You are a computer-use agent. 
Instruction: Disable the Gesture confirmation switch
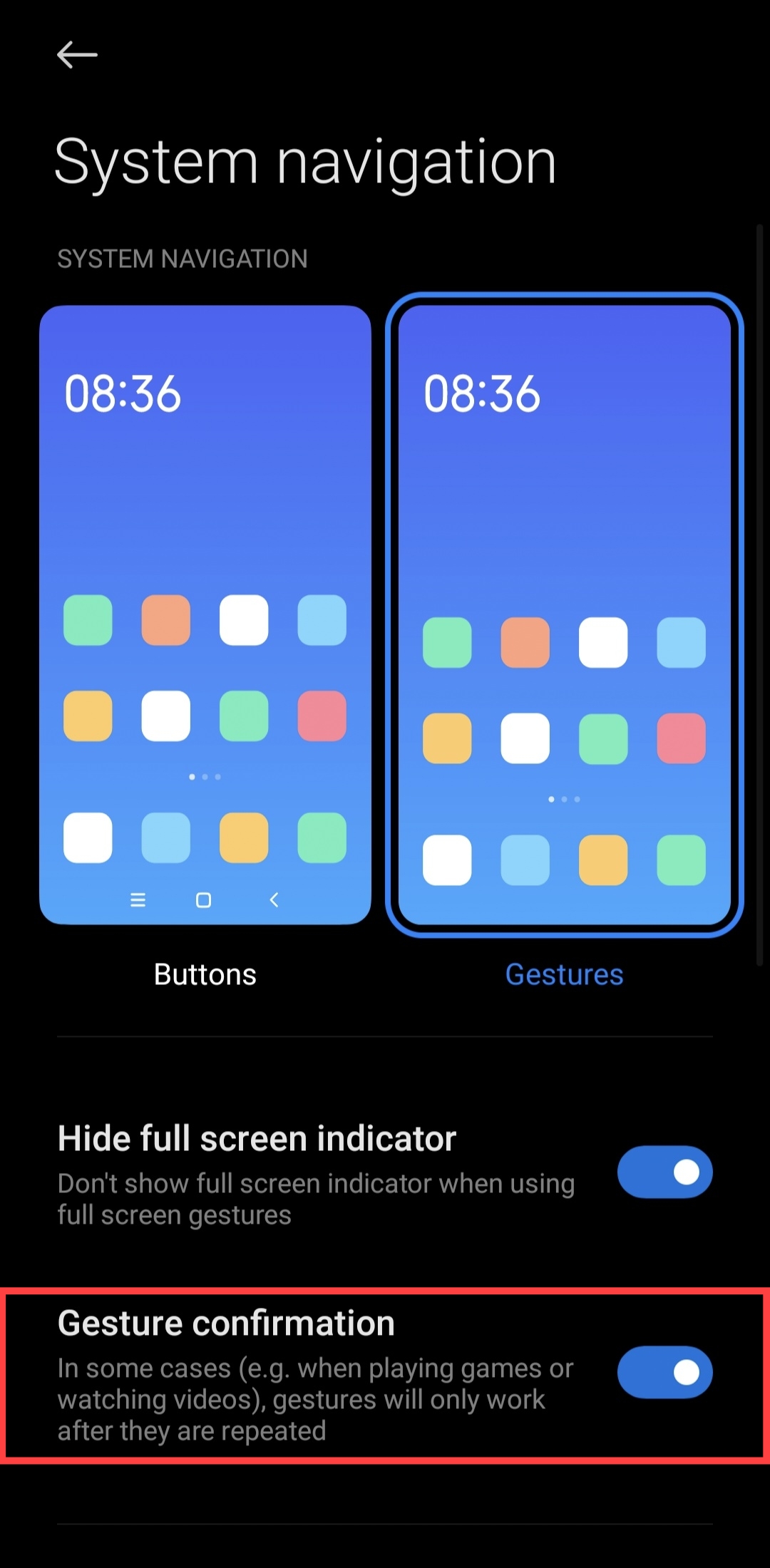tap(664, 1372)
